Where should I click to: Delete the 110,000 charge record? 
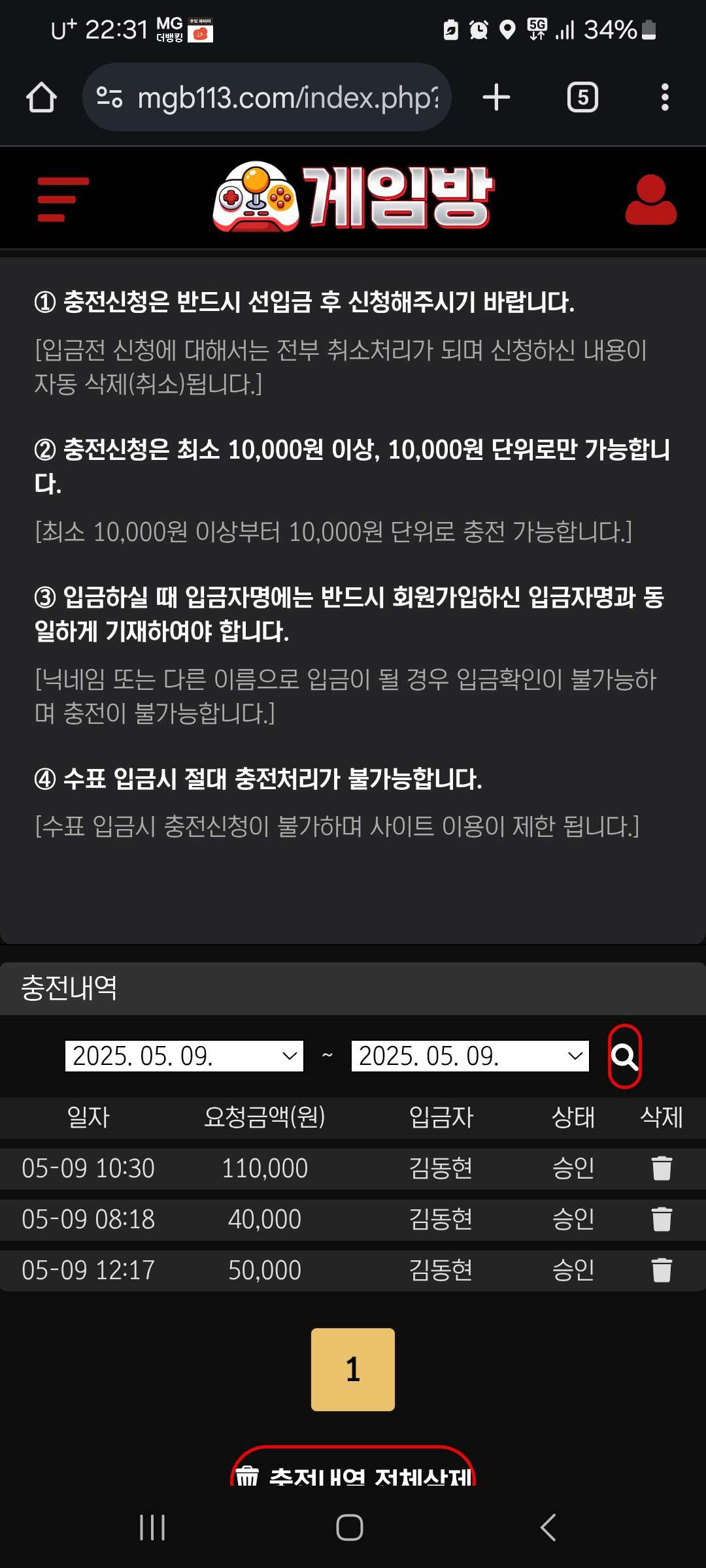(662, 1168)
